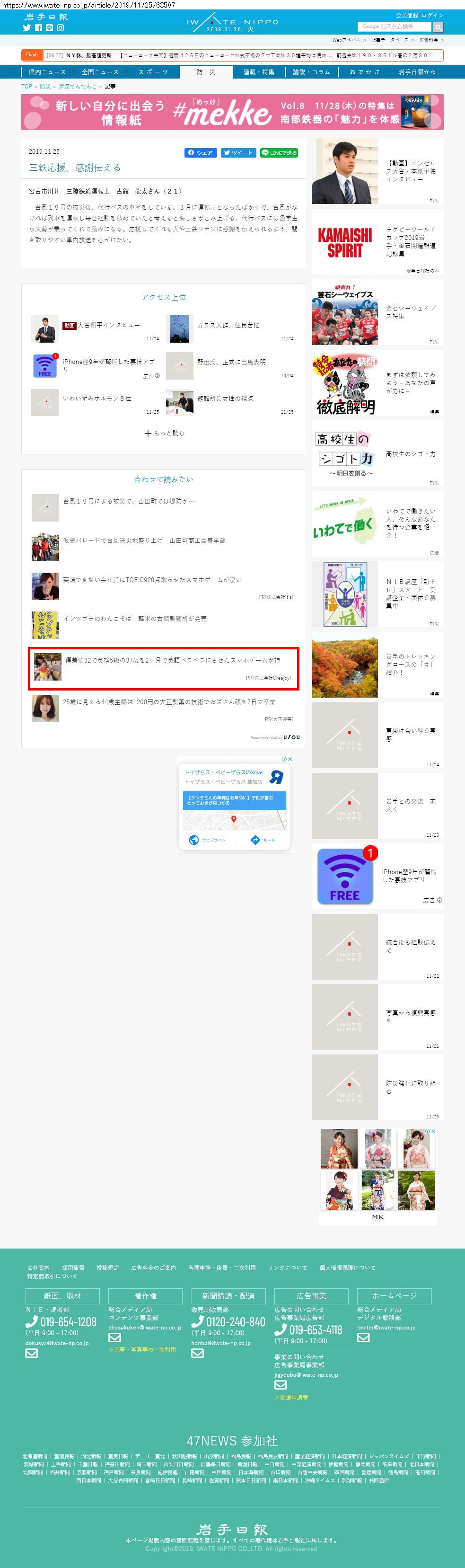Tap the search magnifier button

point(438,27)
